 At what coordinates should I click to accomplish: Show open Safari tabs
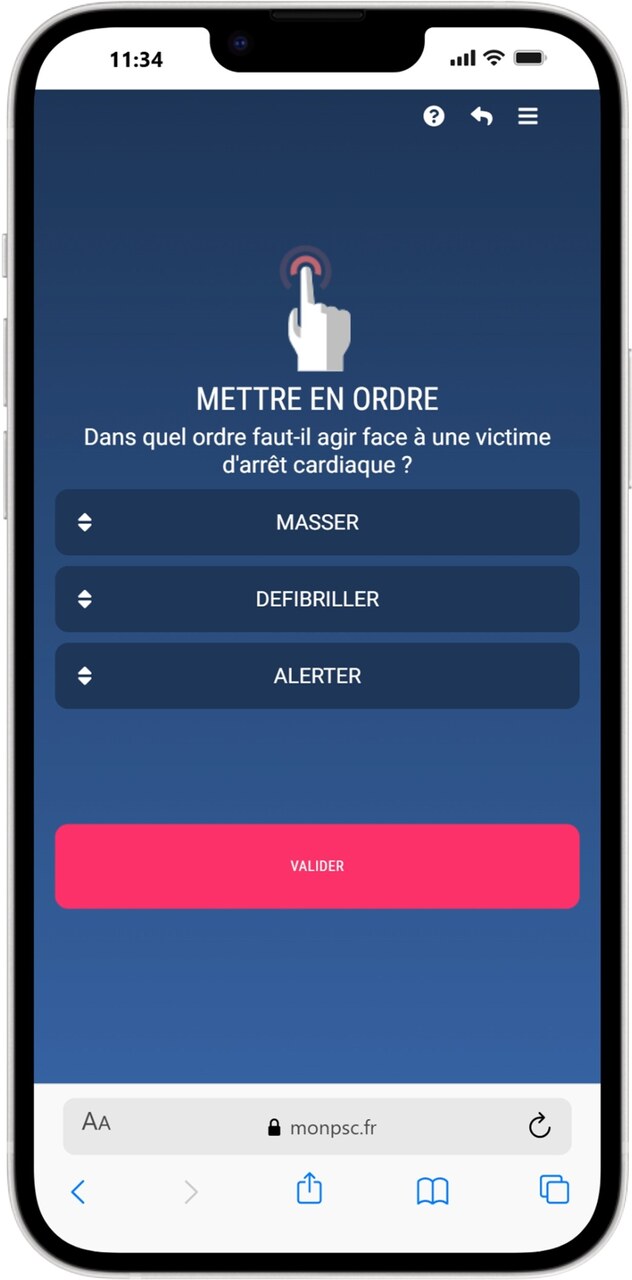click(554, 1190)
